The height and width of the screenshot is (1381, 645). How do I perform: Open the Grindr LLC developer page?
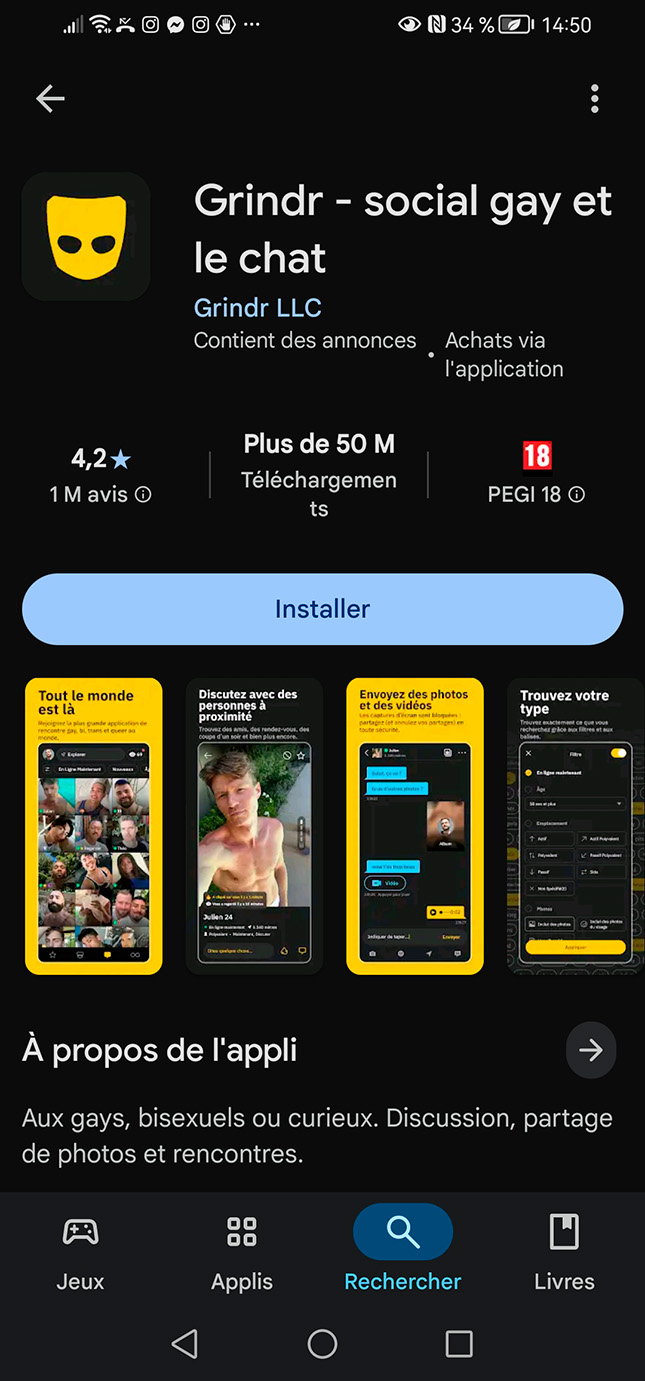[x=258, y=307]
